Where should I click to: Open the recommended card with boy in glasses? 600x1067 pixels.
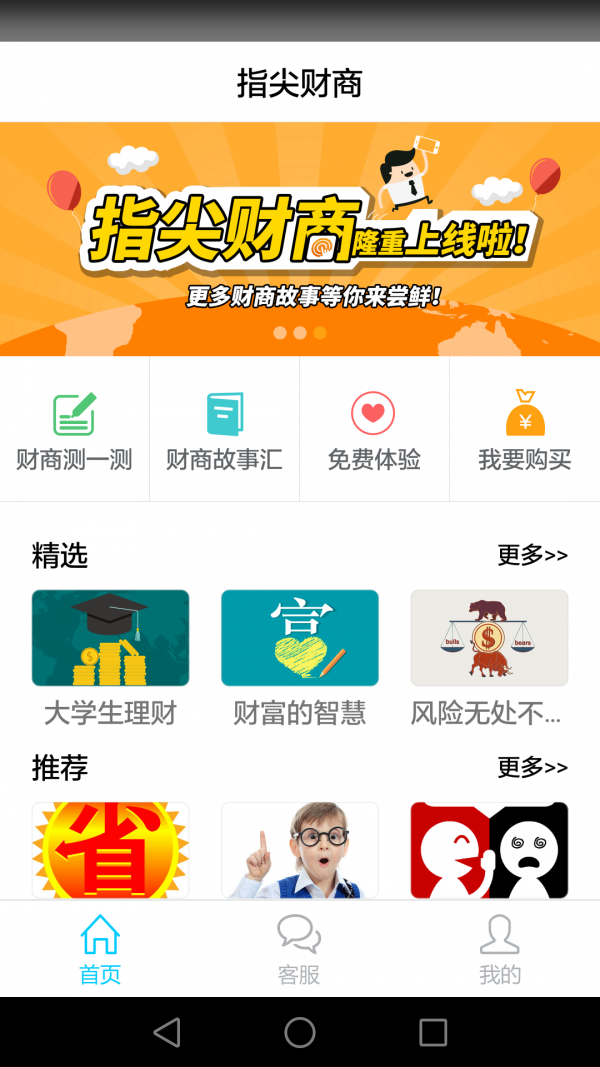click(x=299, y=850)
